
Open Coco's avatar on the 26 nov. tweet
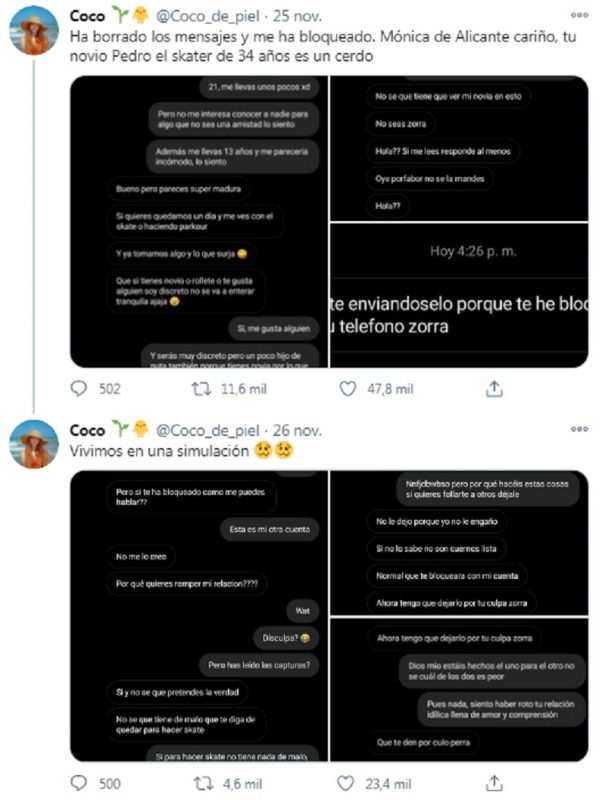tap(34, 444)
